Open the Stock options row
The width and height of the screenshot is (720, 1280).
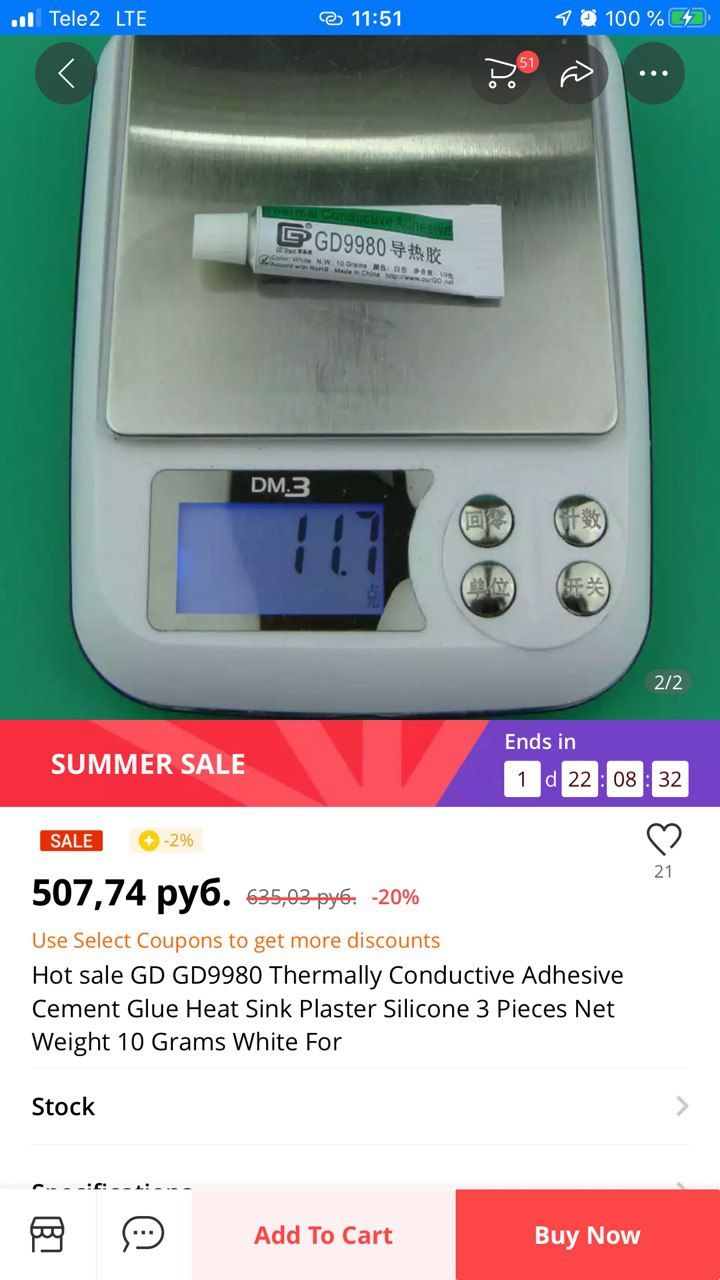point(360,1106)
